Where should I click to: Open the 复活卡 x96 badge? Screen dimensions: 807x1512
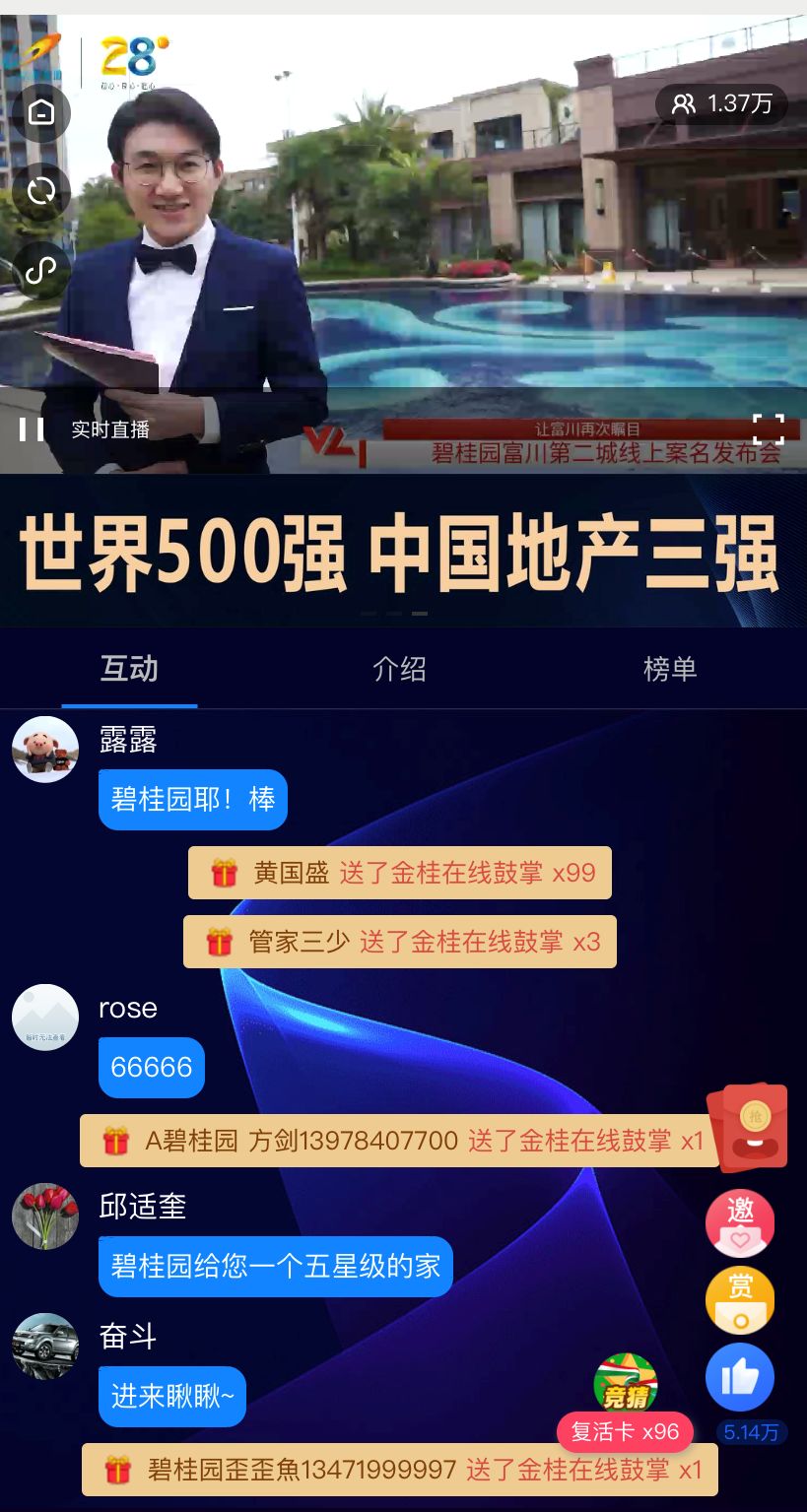point(625,1431)
